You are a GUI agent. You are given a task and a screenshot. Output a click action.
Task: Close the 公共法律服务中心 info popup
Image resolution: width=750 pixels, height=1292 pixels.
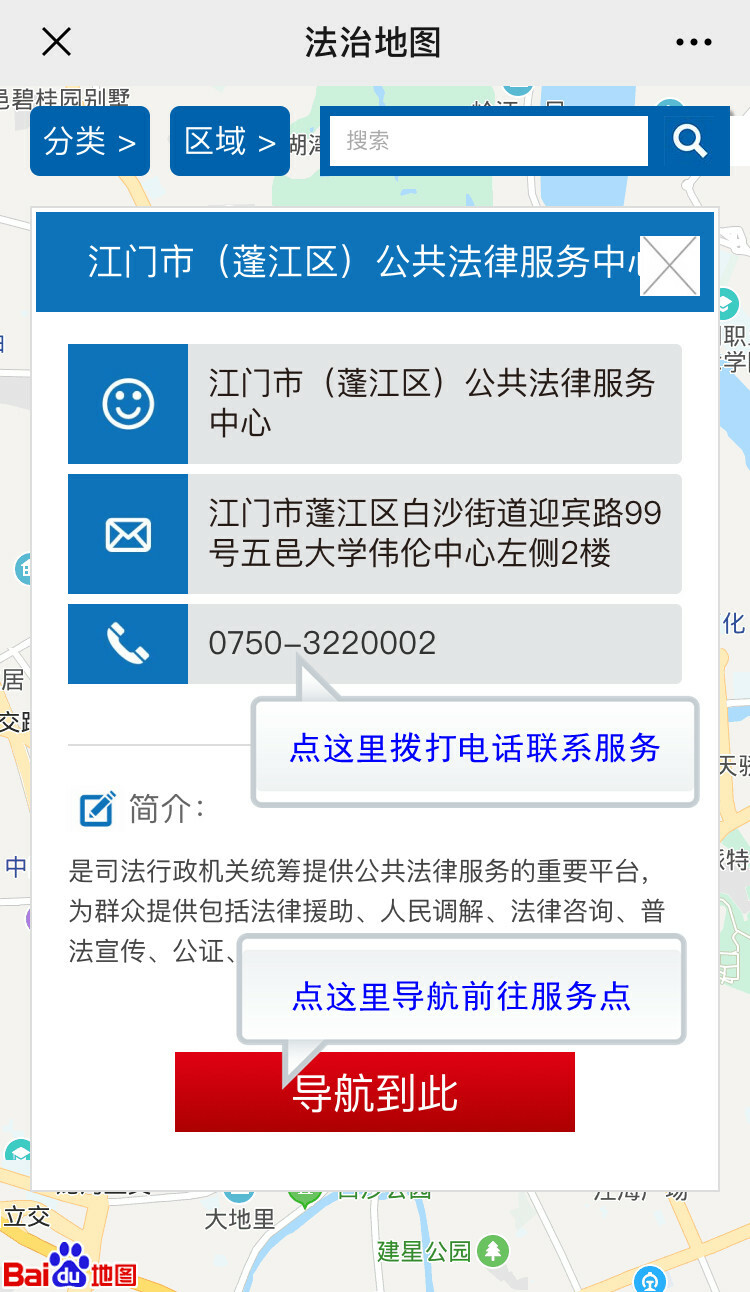point(669,266)
